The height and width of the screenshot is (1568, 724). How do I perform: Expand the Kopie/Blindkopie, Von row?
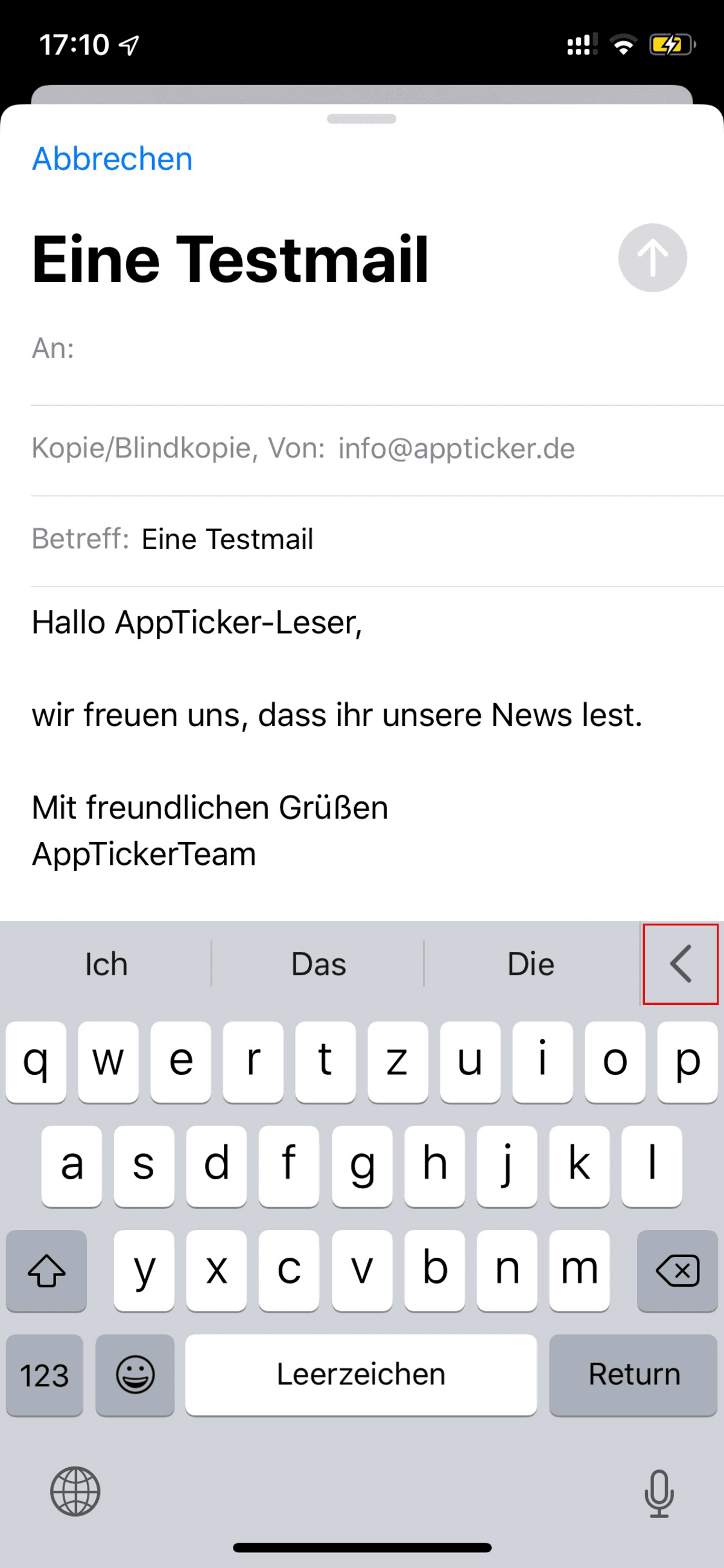click(x=377, y=449)
